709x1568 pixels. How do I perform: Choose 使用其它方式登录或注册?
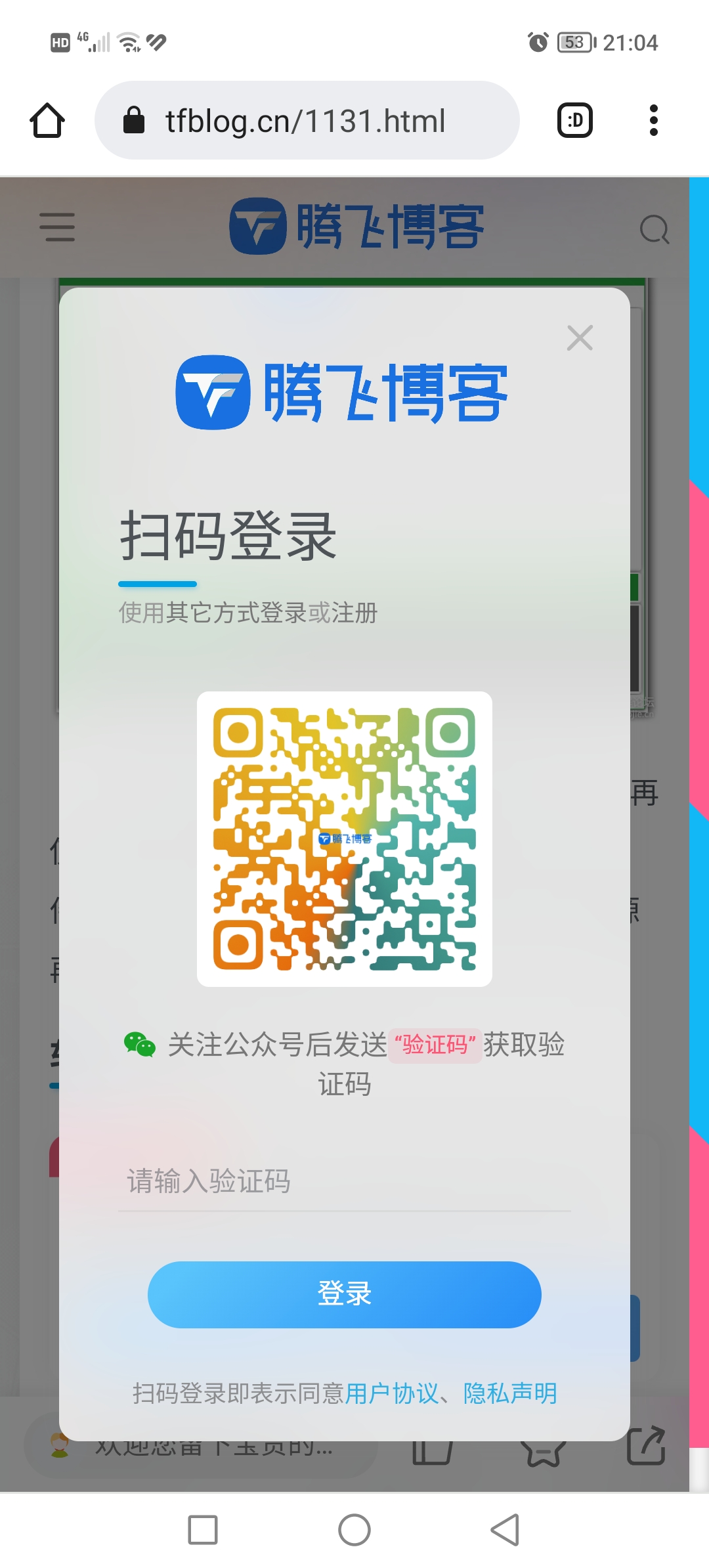coord(247,613)
